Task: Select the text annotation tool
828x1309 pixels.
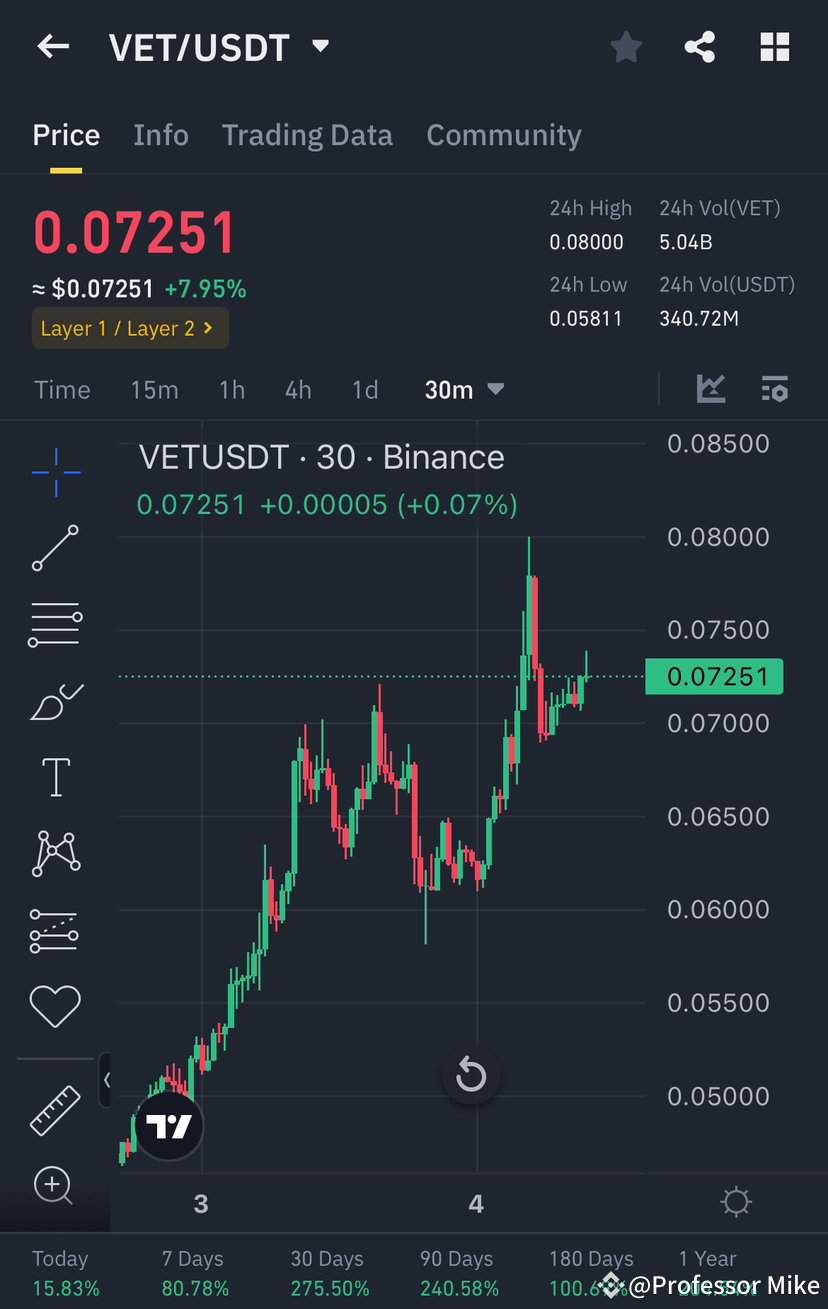Action: click(55, 776)
